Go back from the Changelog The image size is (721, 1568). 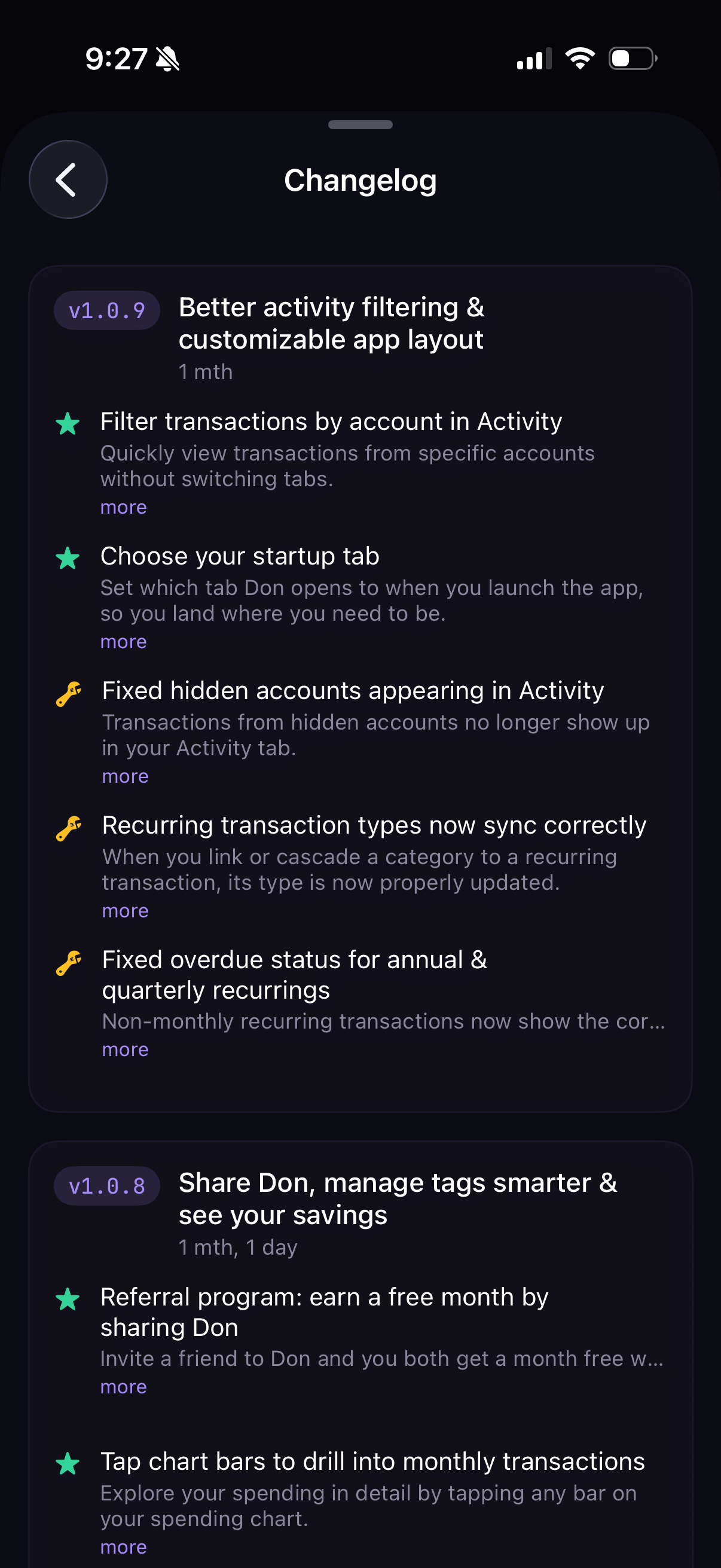point(68,179)
